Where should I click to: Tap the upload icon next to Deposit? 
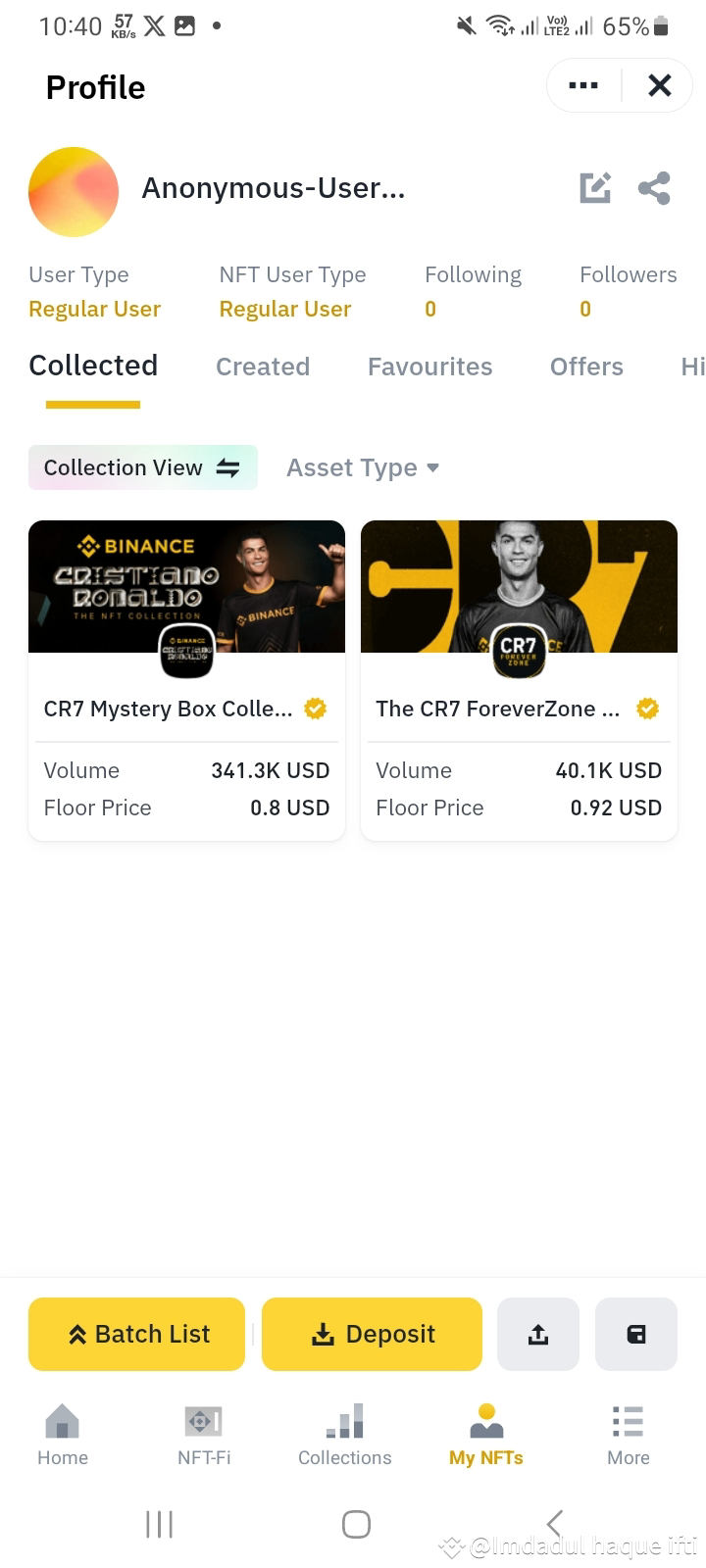tap(537, 1334)
